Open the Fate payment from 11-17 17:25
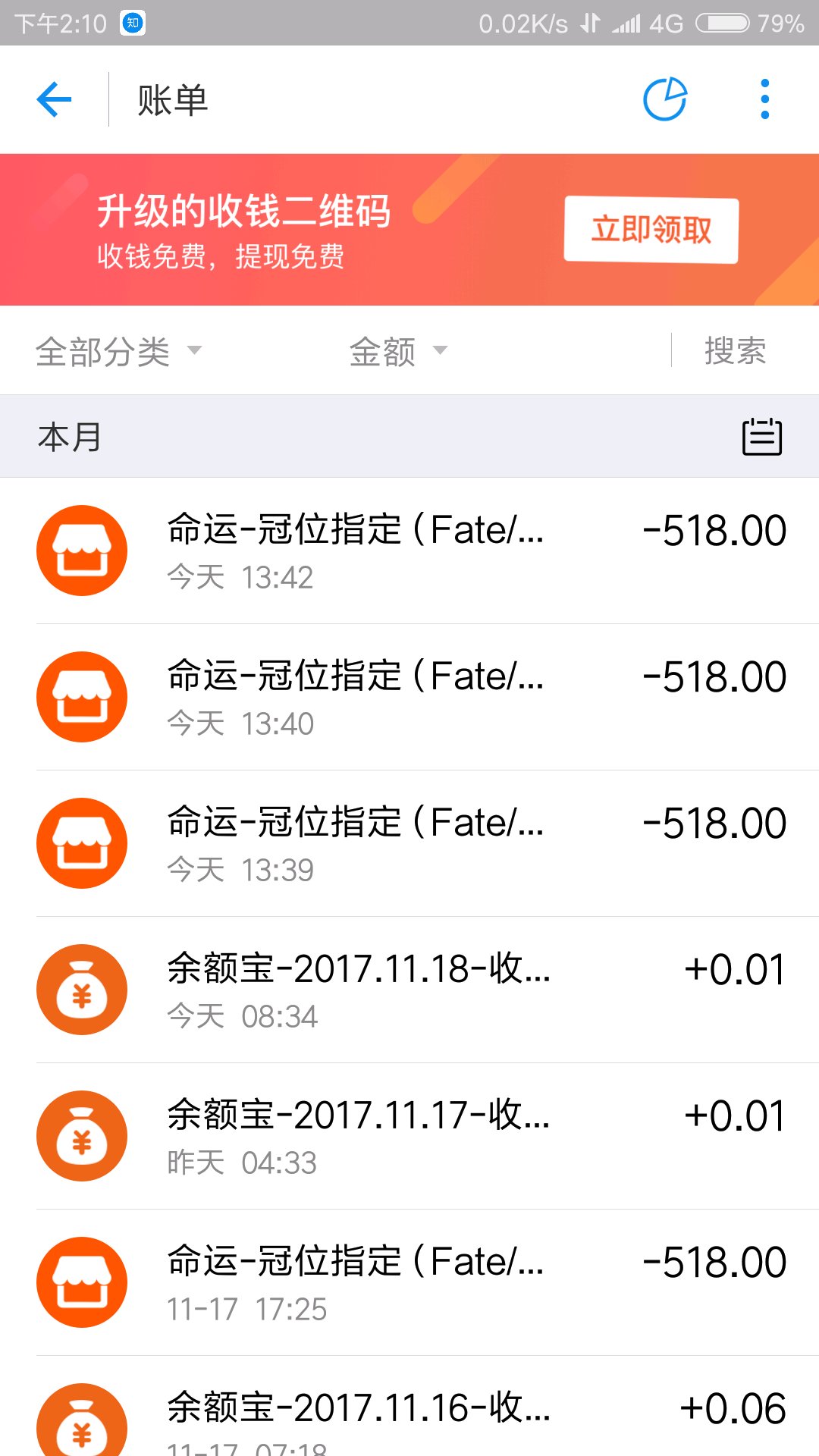This screenshot has width=819, height=1456. 409,1282
